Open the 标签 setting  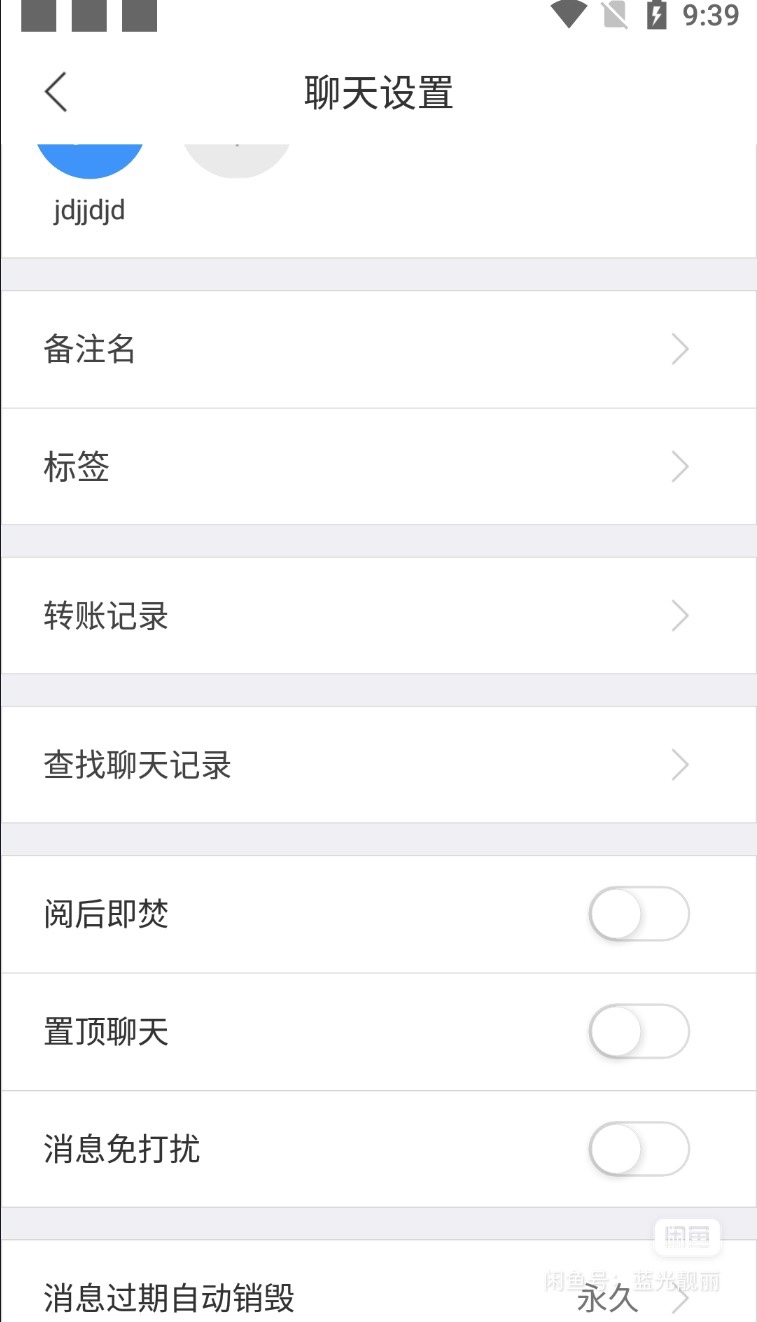[378, 467]
